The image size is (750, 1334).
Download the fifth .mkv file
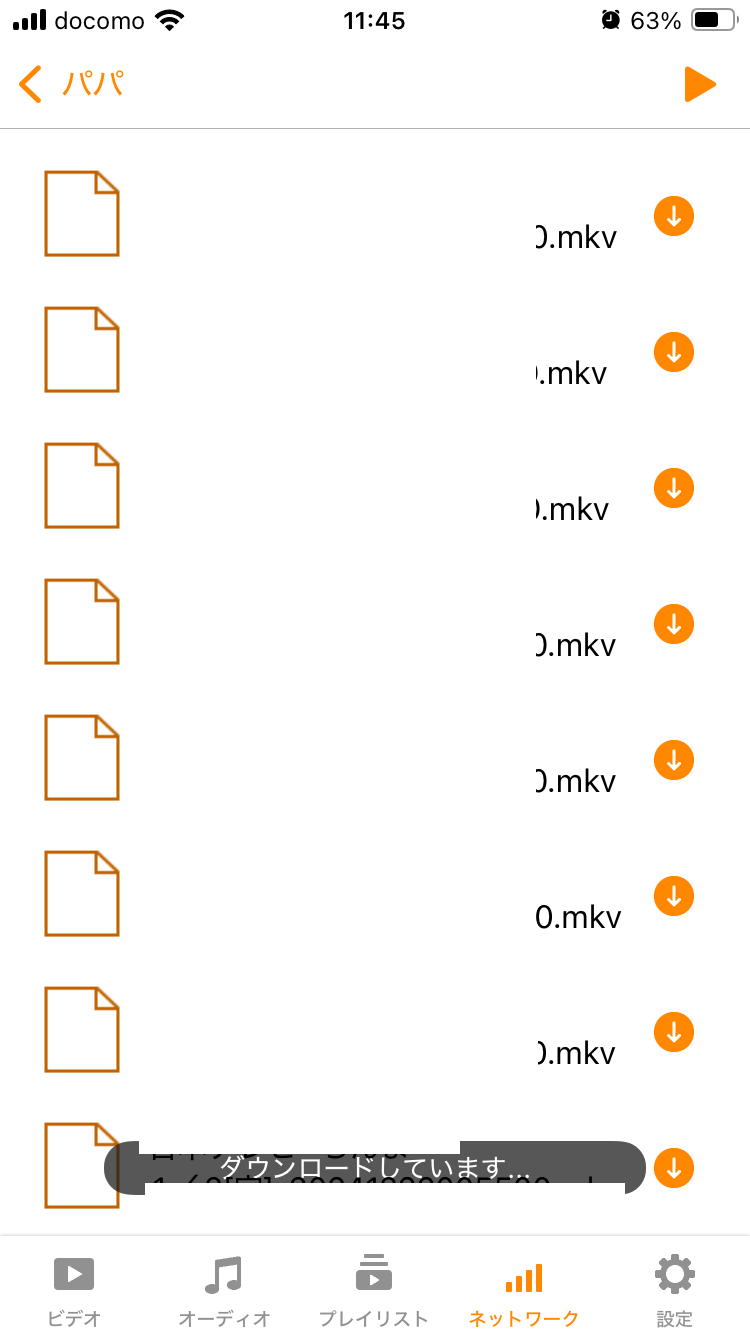673,760
